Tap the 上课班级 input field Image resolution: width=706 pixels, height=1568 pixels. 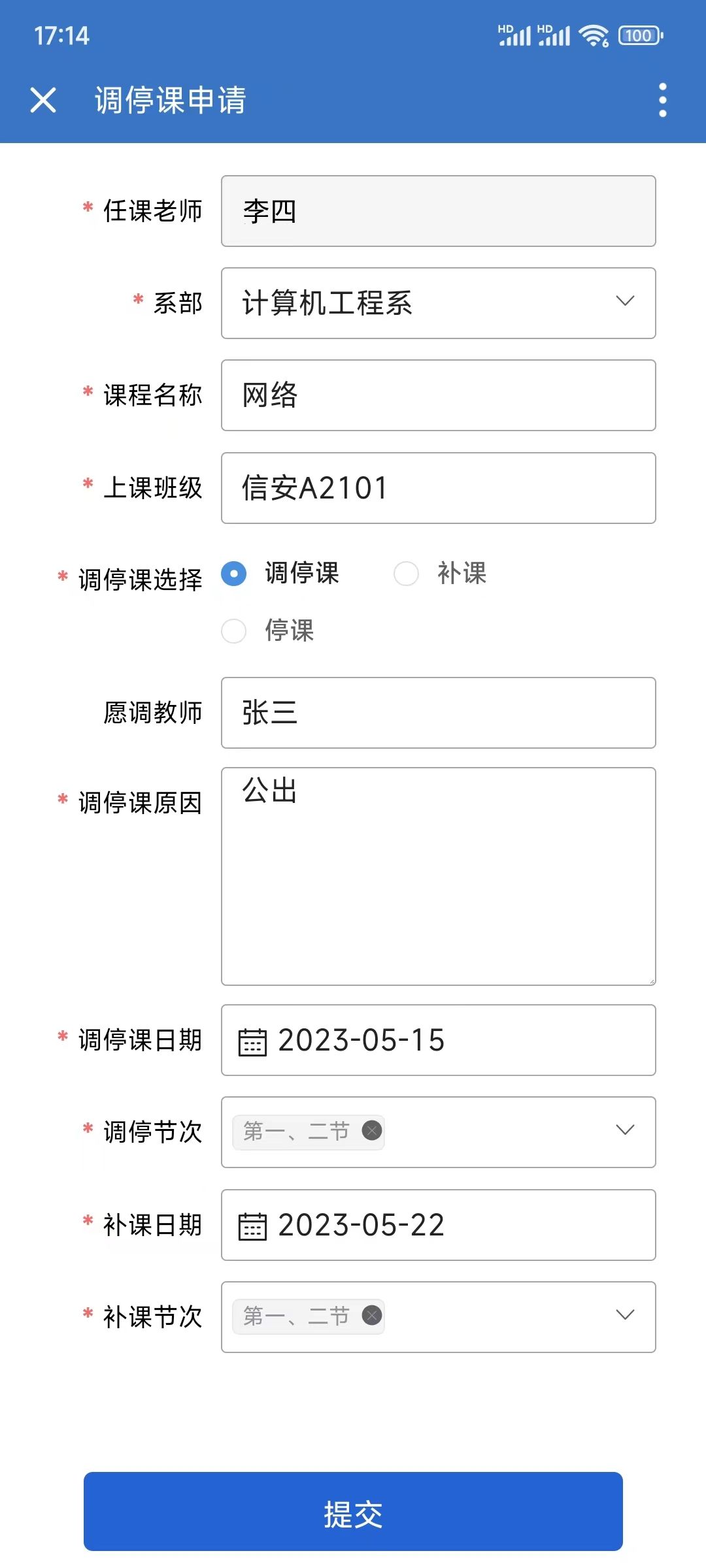coord(438,488)
